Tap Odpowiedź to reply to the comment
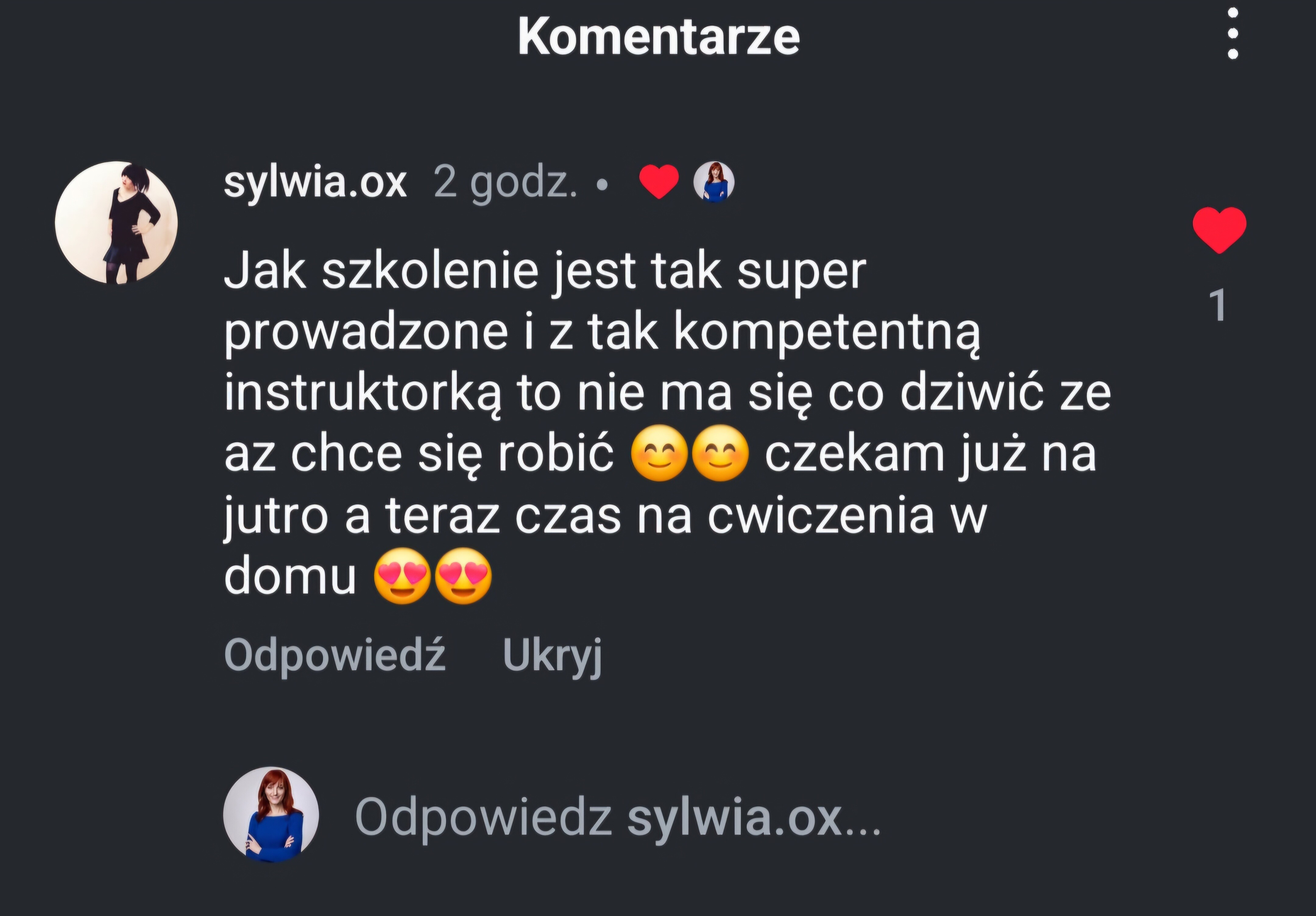Image resolution: width=1316 pixels, height=916 pixels. click(x=334, y=654)
